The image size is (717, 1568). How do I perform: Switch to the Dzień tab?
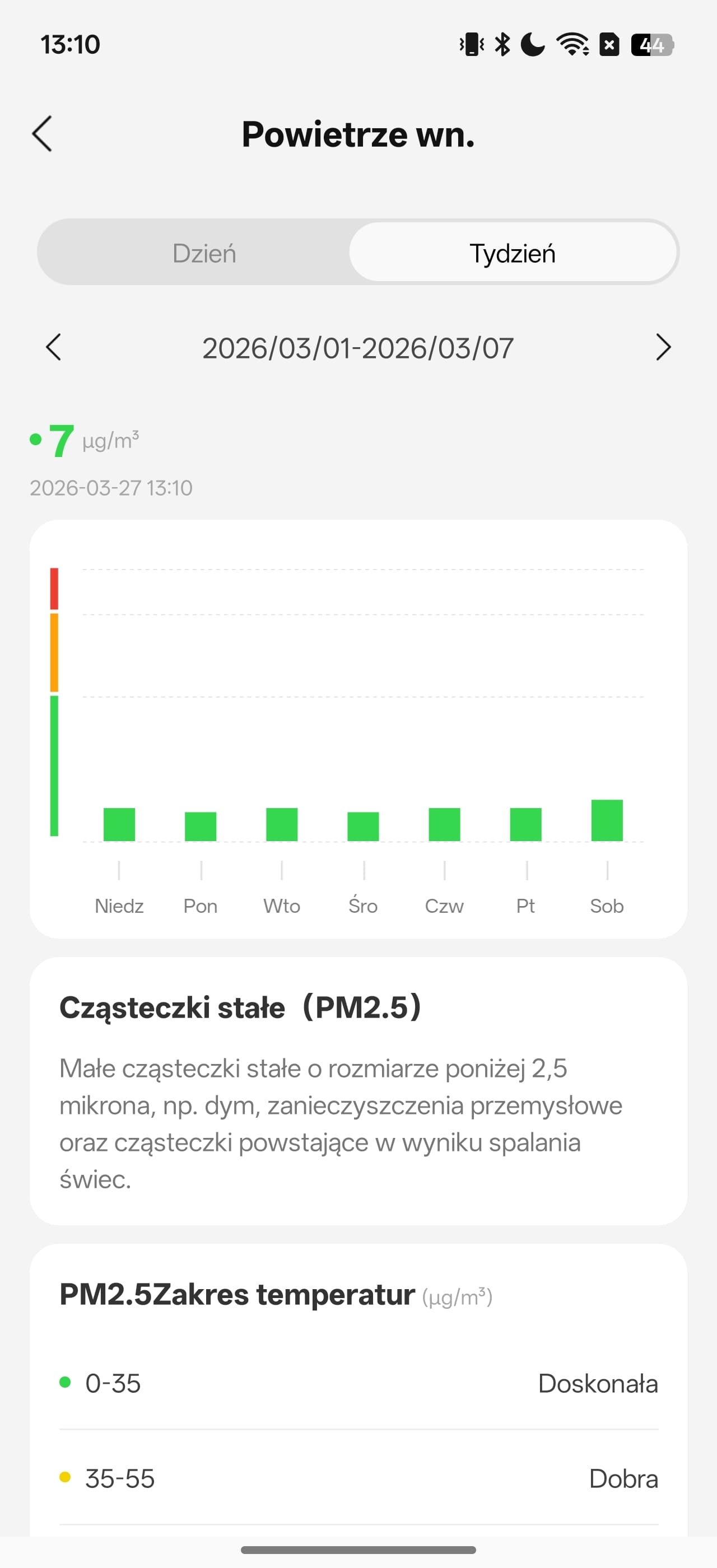pyautogui.click(x=204, y=253)
